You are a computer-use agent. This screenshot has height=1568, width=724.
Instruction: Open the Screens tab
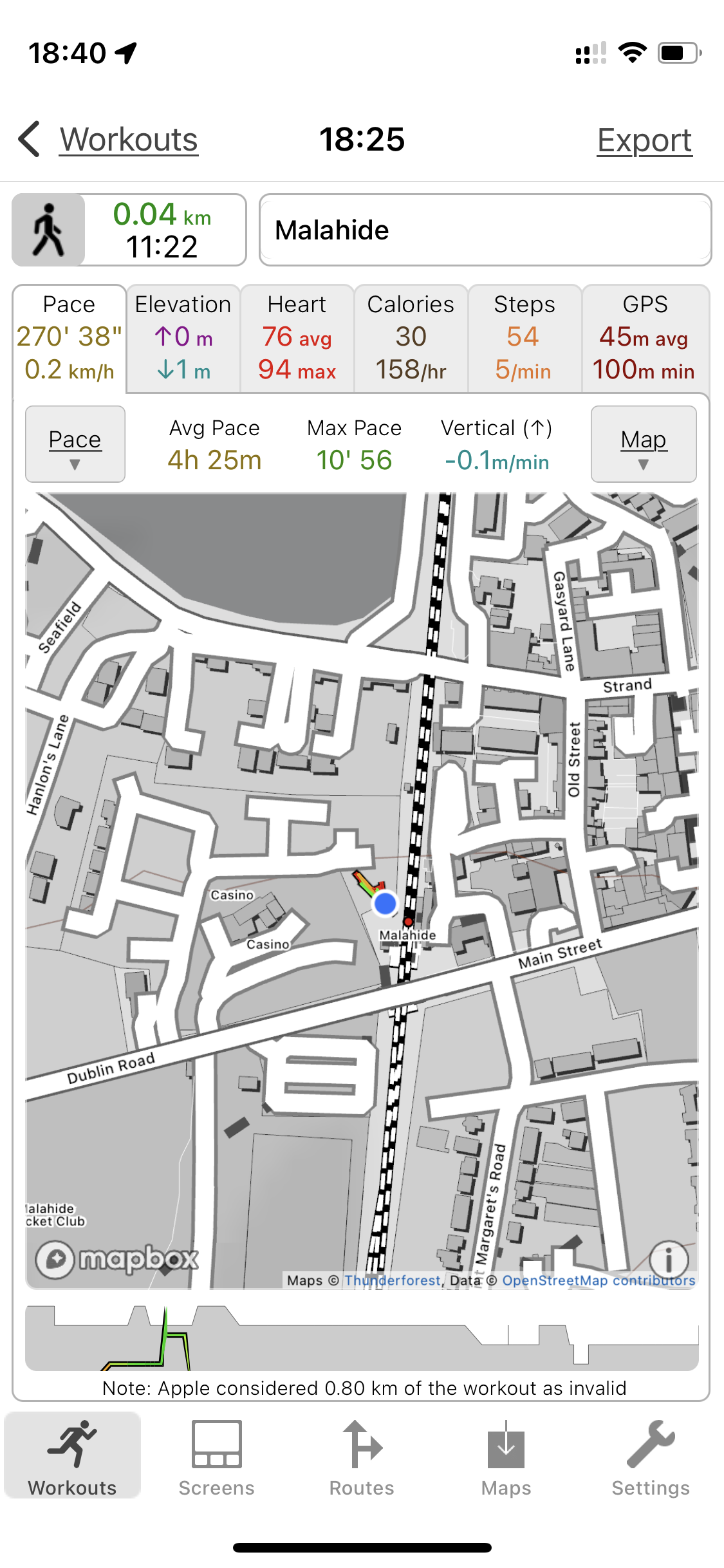pos(217,1459)
